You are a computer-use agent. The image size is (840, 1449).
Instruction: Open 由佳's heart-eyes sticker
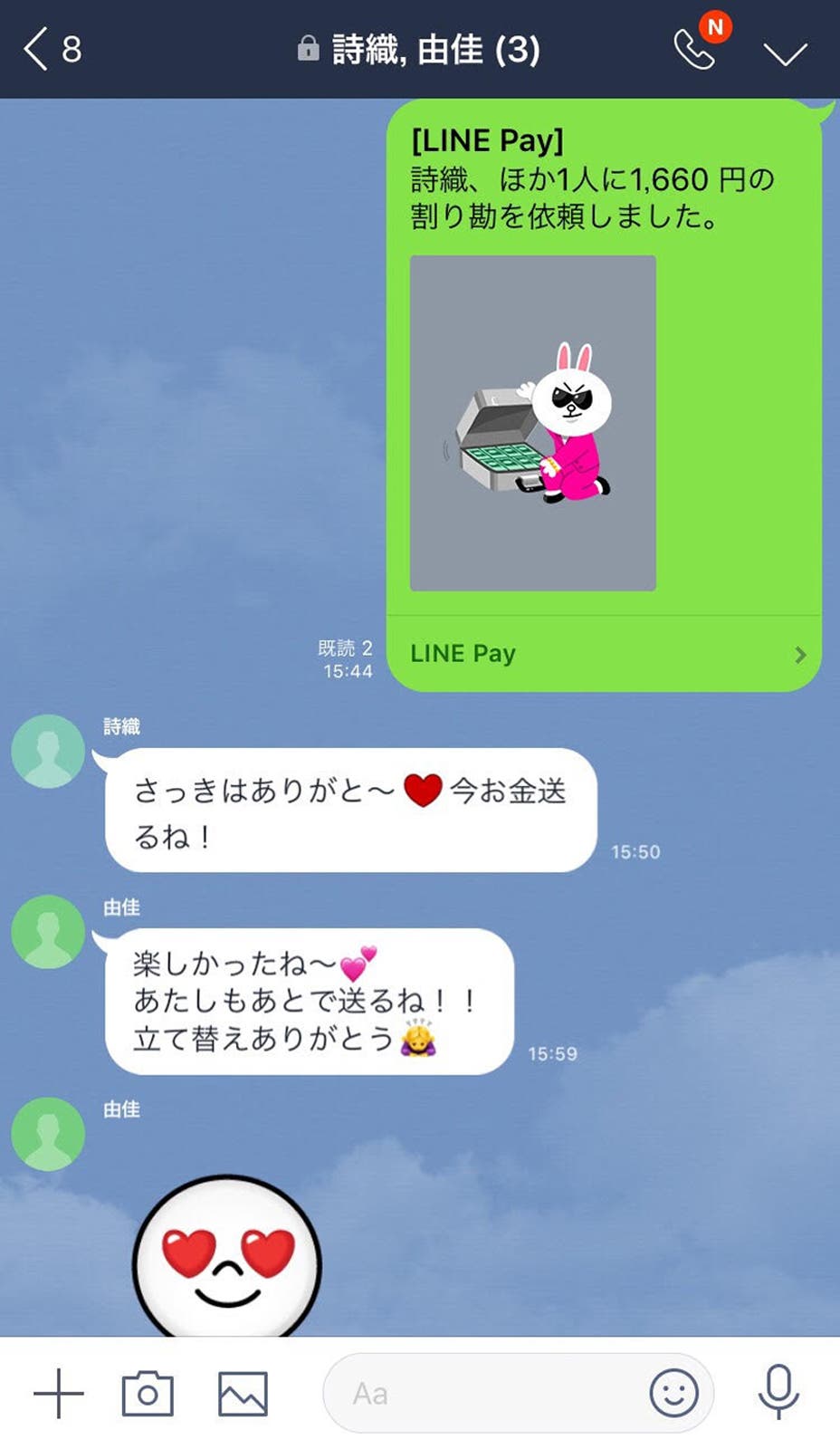pos(227,1257)
